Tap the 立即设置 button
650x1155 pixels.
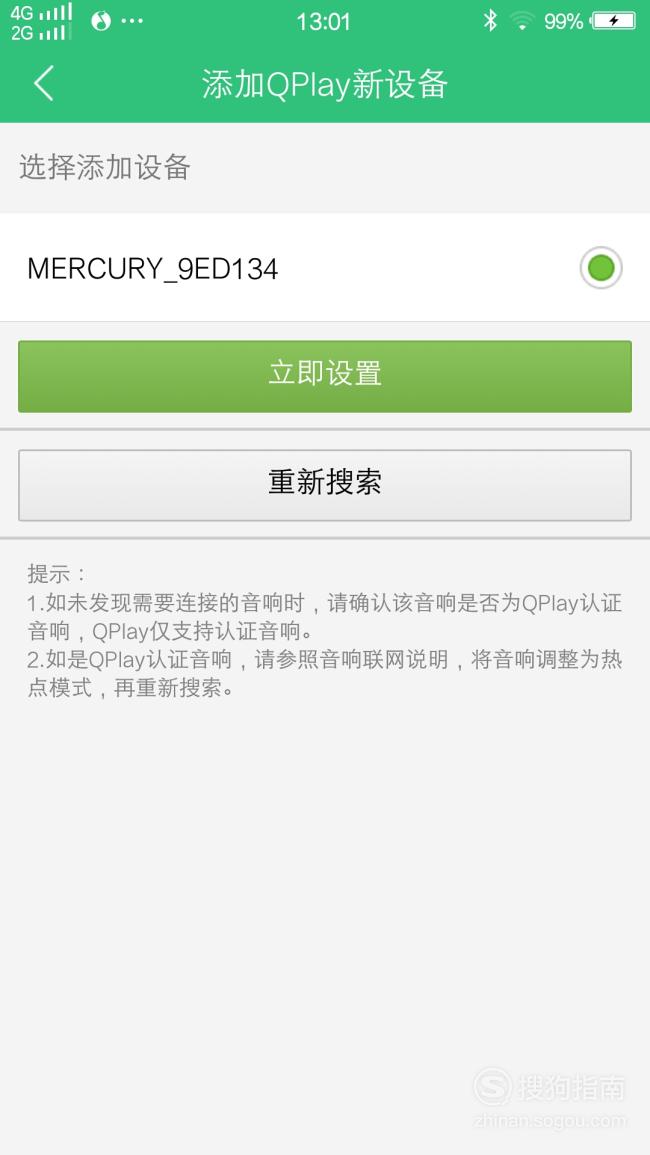pos(325,376)
